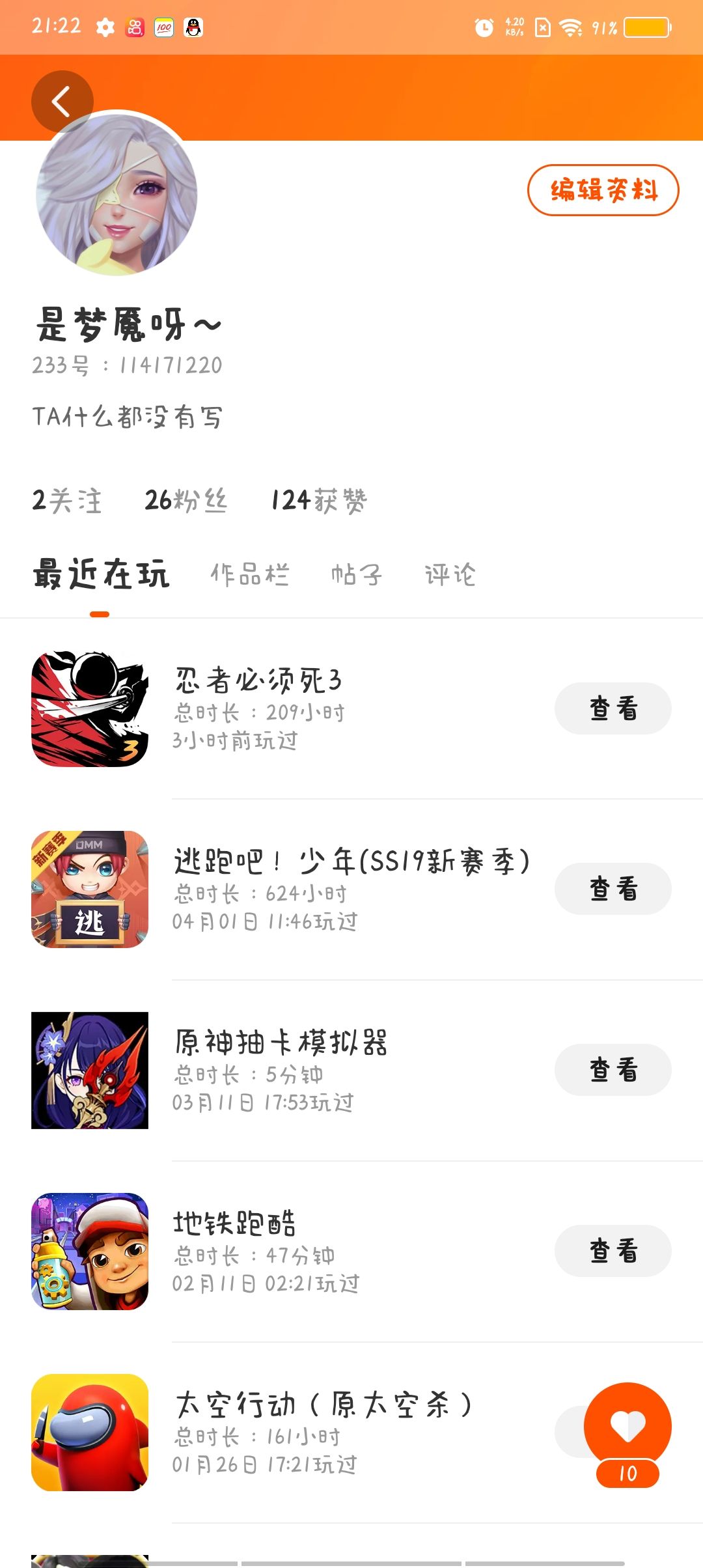Screen dimensions: 703x1568
Task: Open the 太空行动（原太空杀）game row
Action: pyautogui.click(x=351, y=1433)
